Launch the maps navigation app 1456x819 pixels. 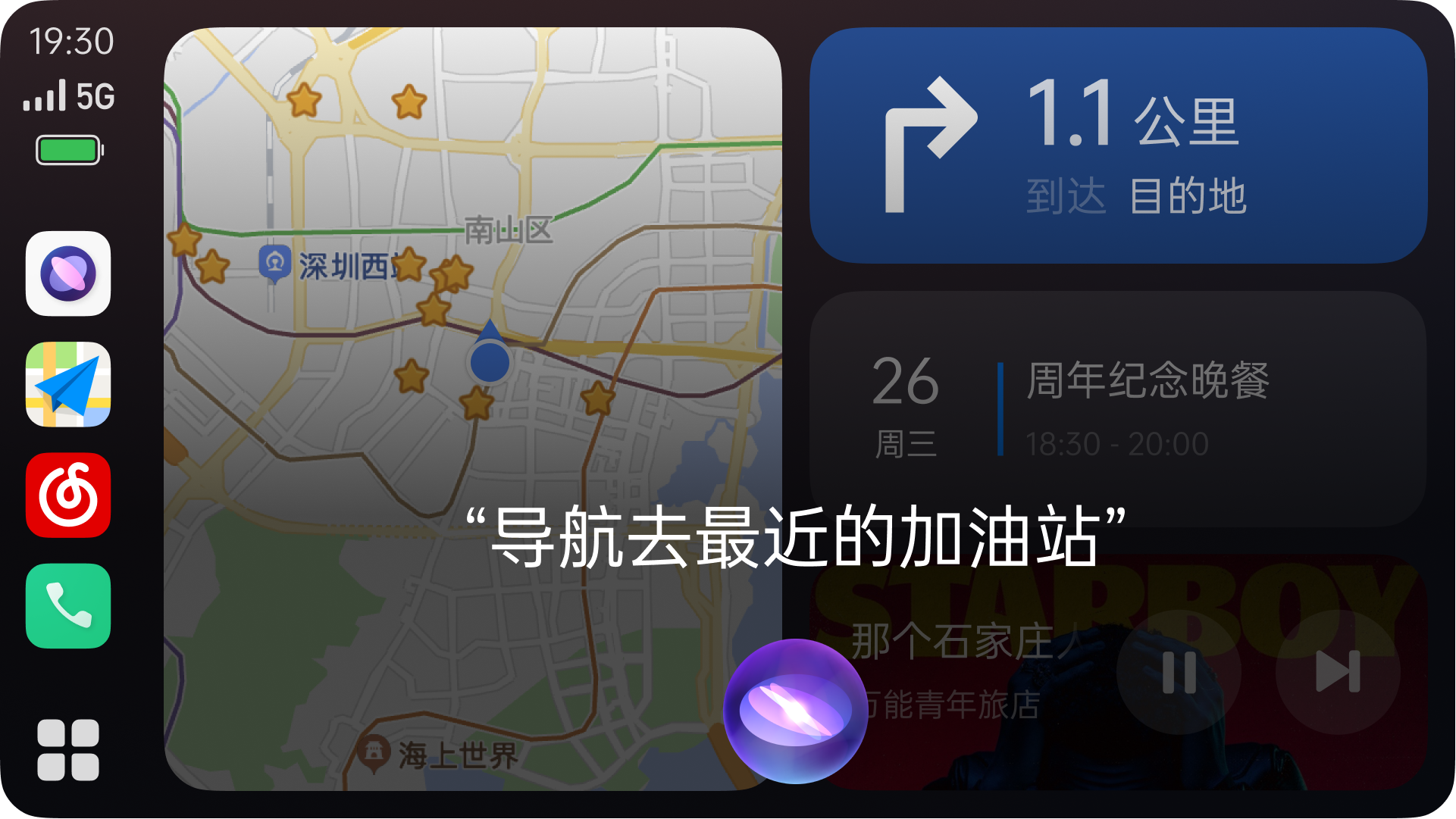coord(68,384)
